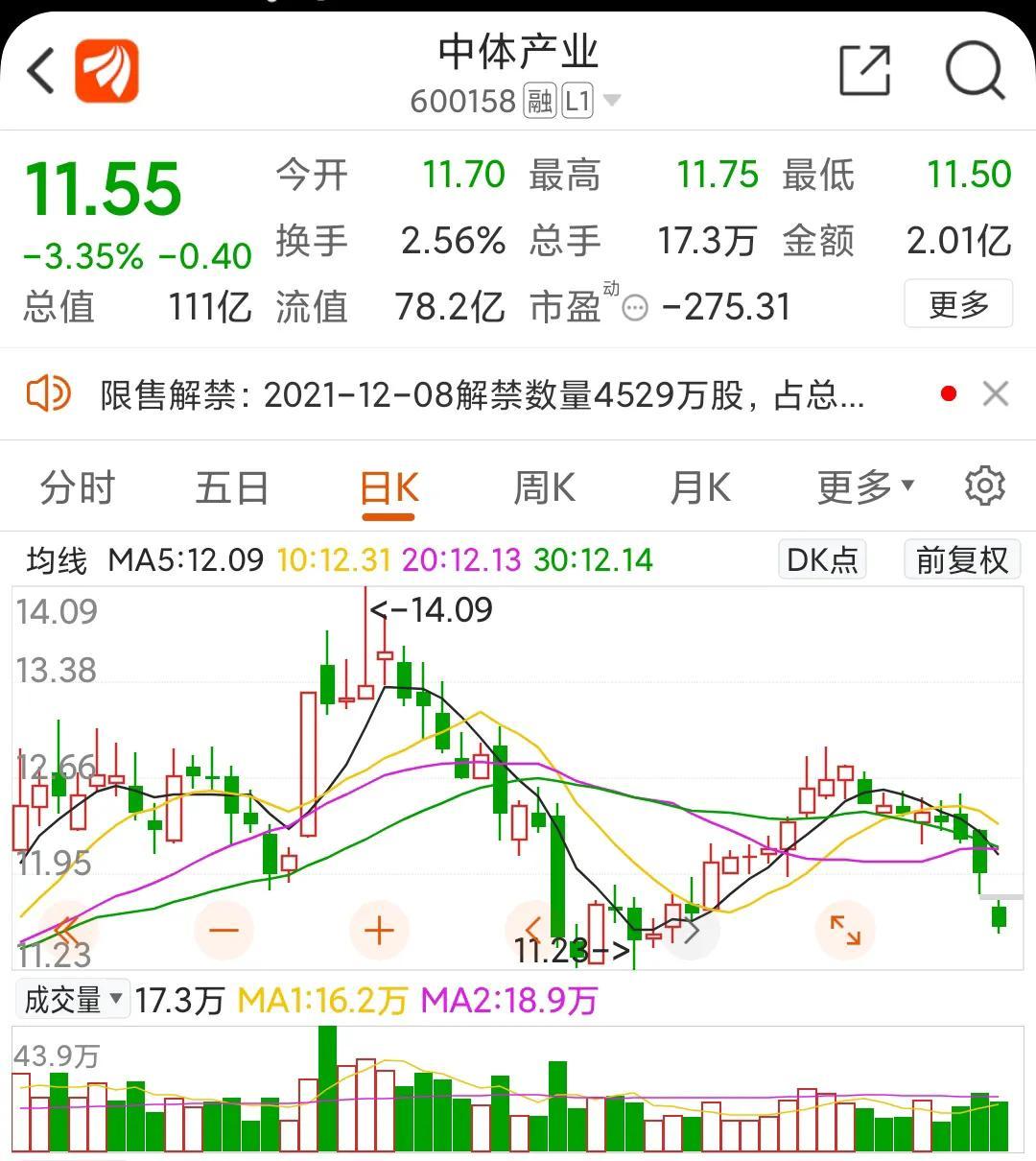Open the search function
The image size is (1036, 1161).
coord(975,71)
